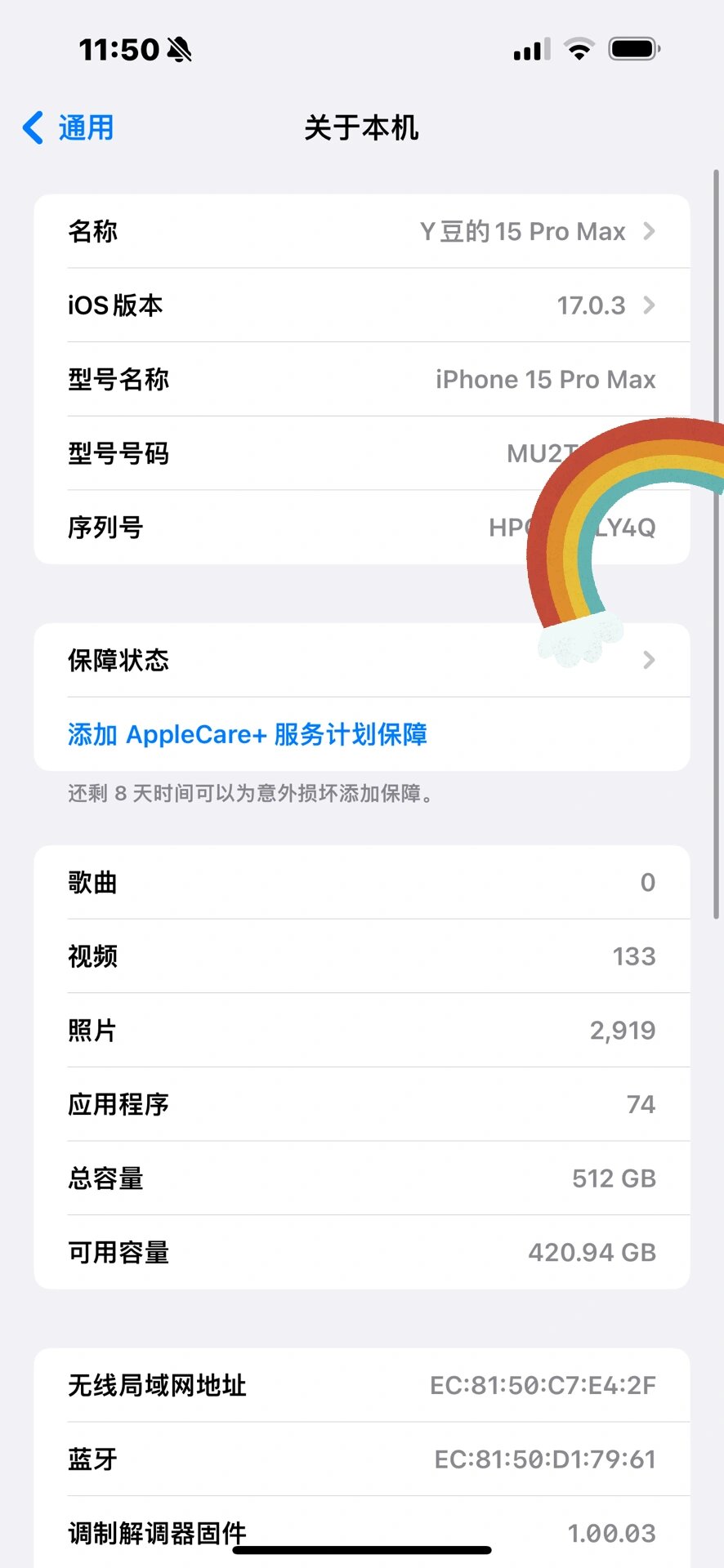
Task: Tap the Wi-Fi icon in status bar
Action: 579,49
